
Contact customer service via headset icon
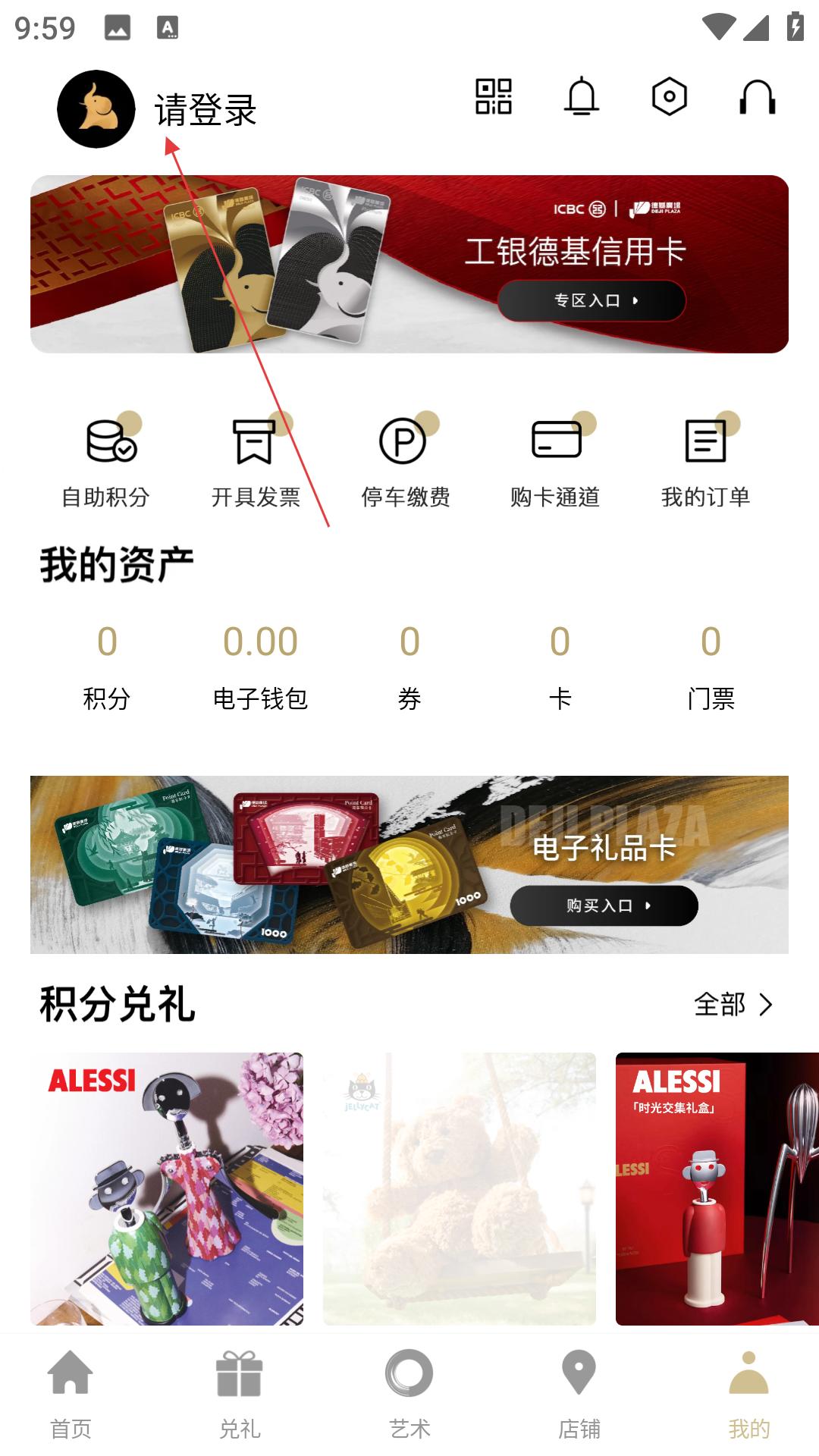[758, 97]
